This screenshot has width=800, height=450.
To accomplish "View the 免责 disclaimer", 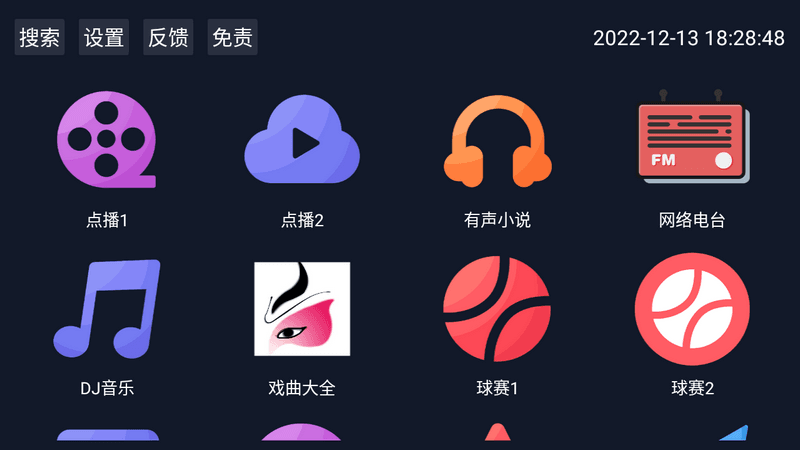I will coord(232,39).
